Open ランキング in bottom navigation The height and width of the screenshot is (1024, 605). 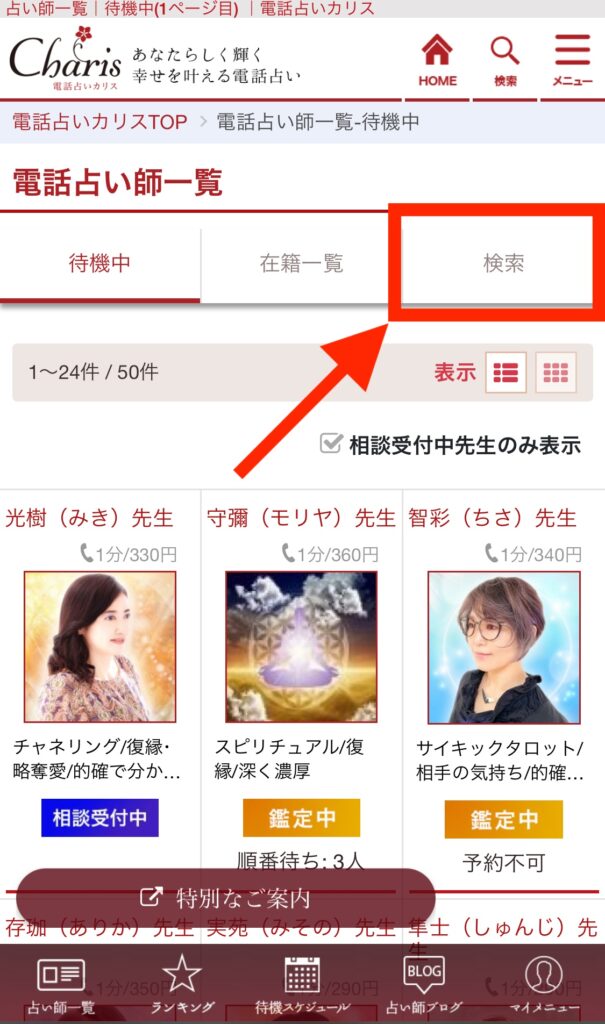(182, 985)
